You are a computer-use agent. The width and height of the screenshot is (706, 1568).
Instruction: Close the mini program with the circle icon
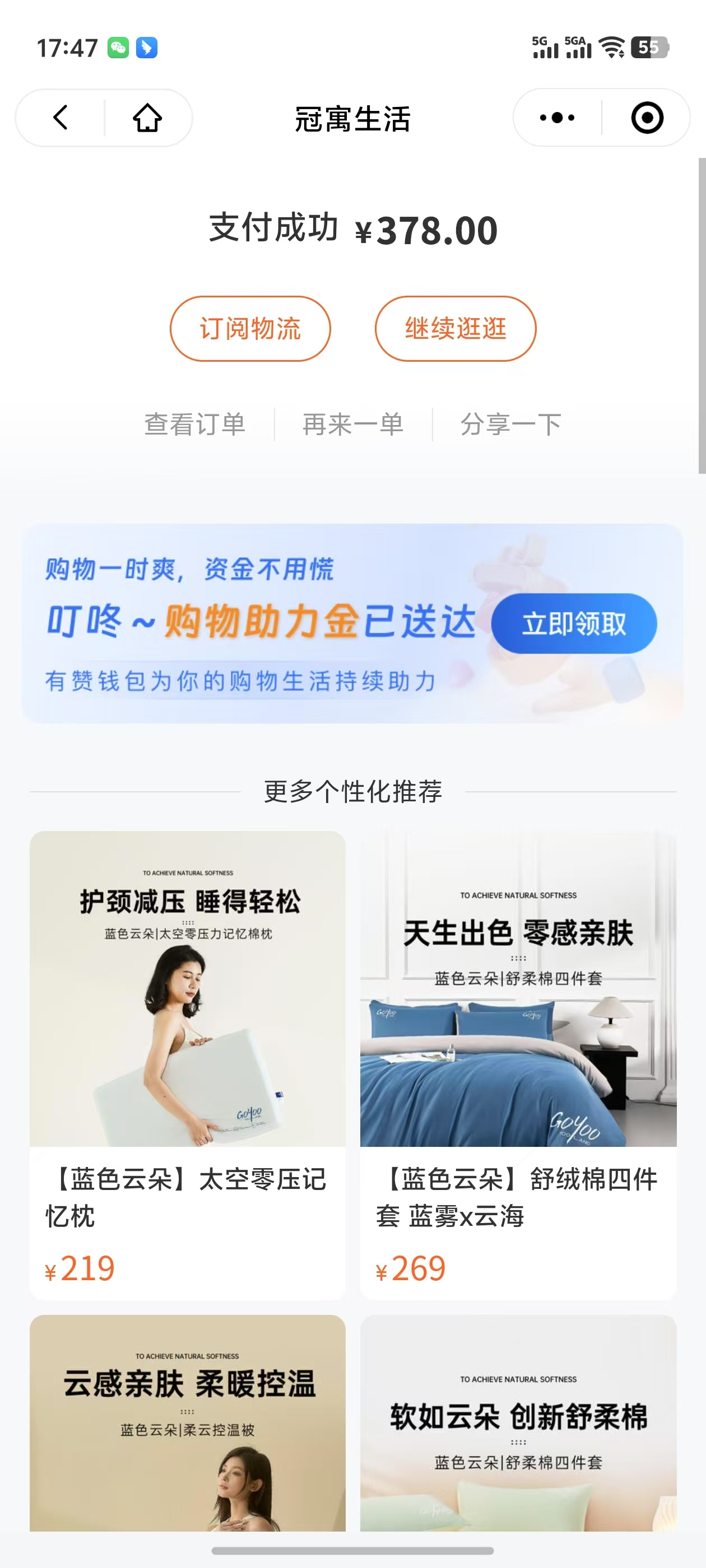647,118
